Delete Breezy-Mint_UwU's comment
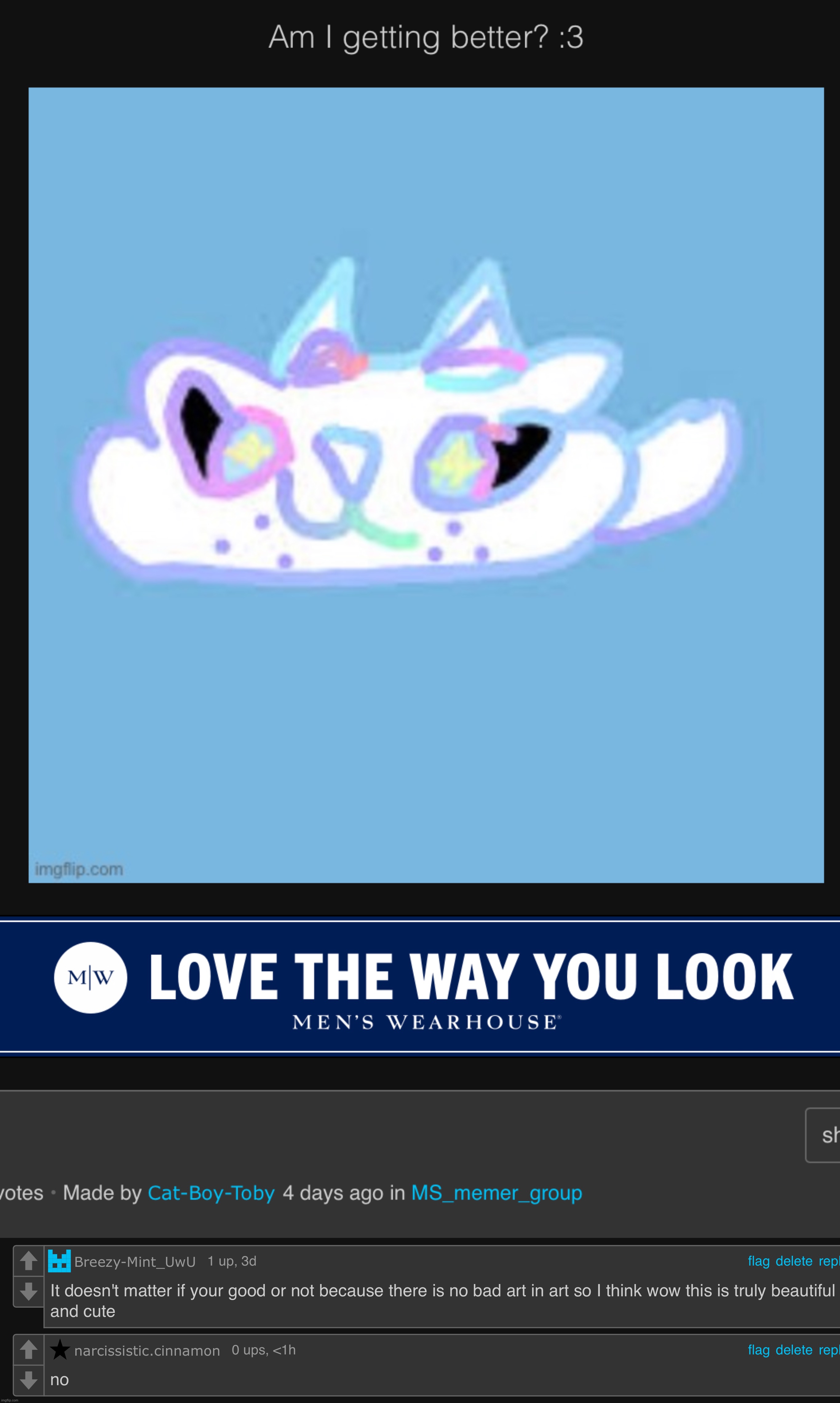 pyautogui.click(x=794, y=1260)
